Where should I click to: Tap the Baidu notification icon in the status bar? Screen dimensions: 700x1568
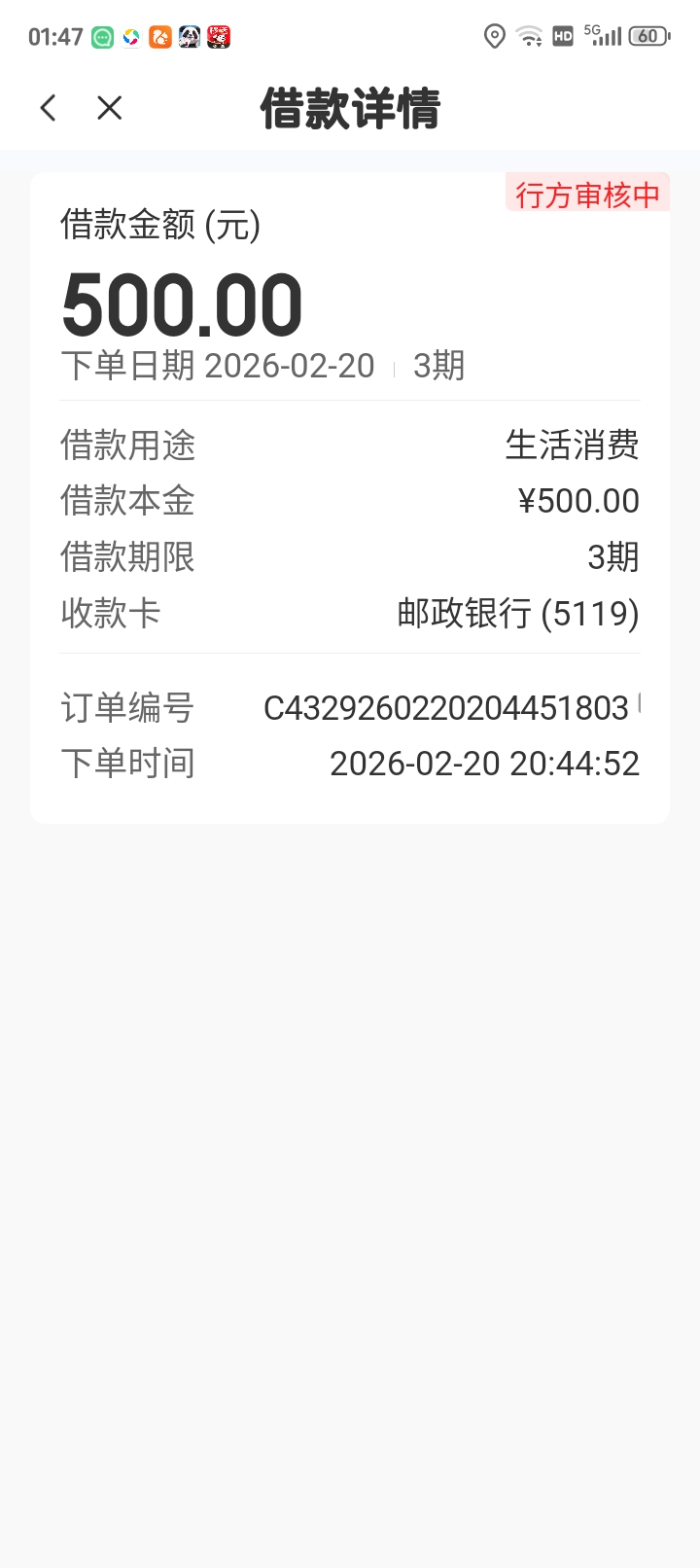[159, 37]
